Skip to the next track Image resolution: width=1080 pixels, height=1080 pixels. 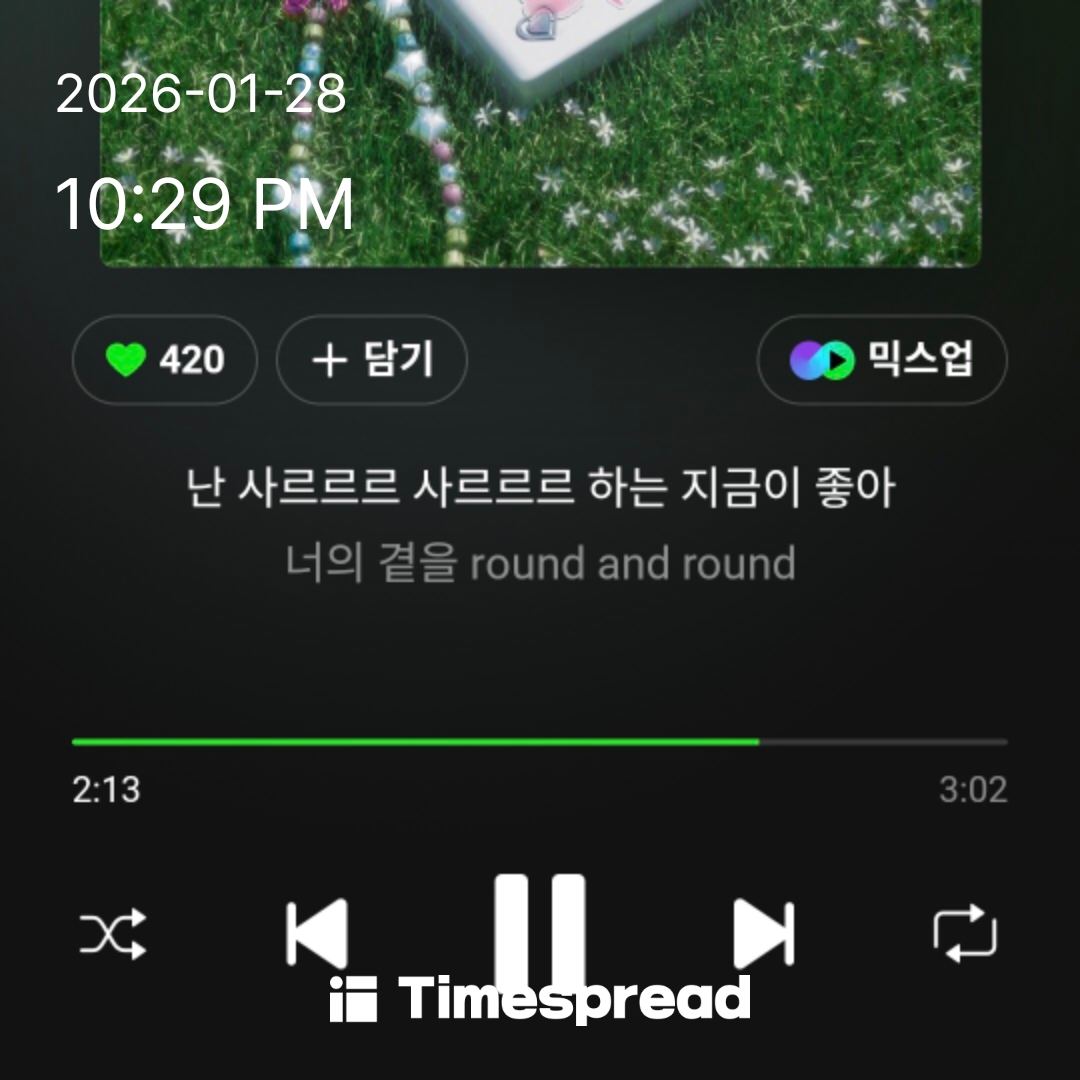[763, 934]
